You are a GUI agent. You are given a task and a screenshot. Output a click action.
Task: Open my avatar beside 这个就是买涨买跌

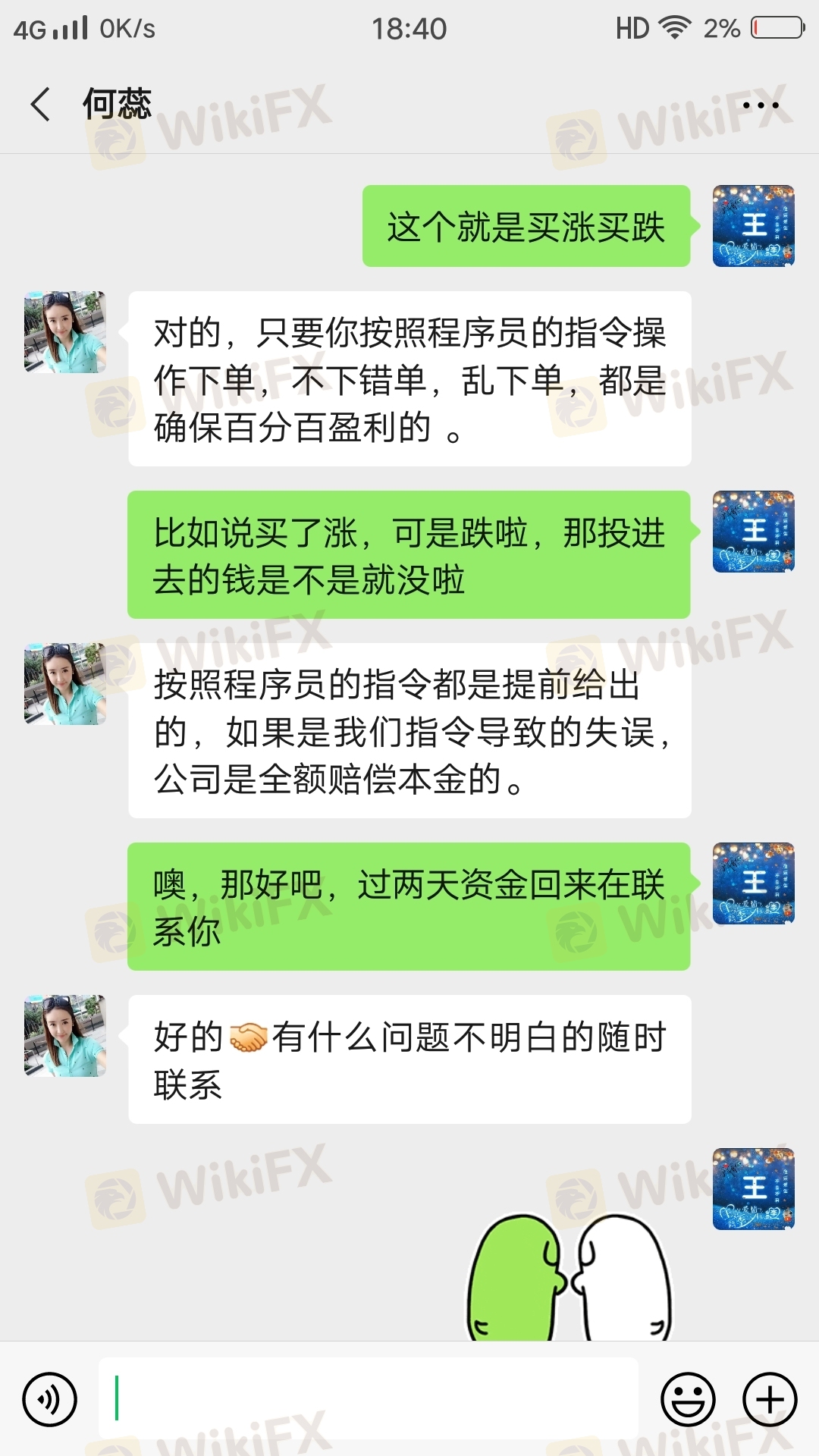pyautogui.click(x=753, y=226)
